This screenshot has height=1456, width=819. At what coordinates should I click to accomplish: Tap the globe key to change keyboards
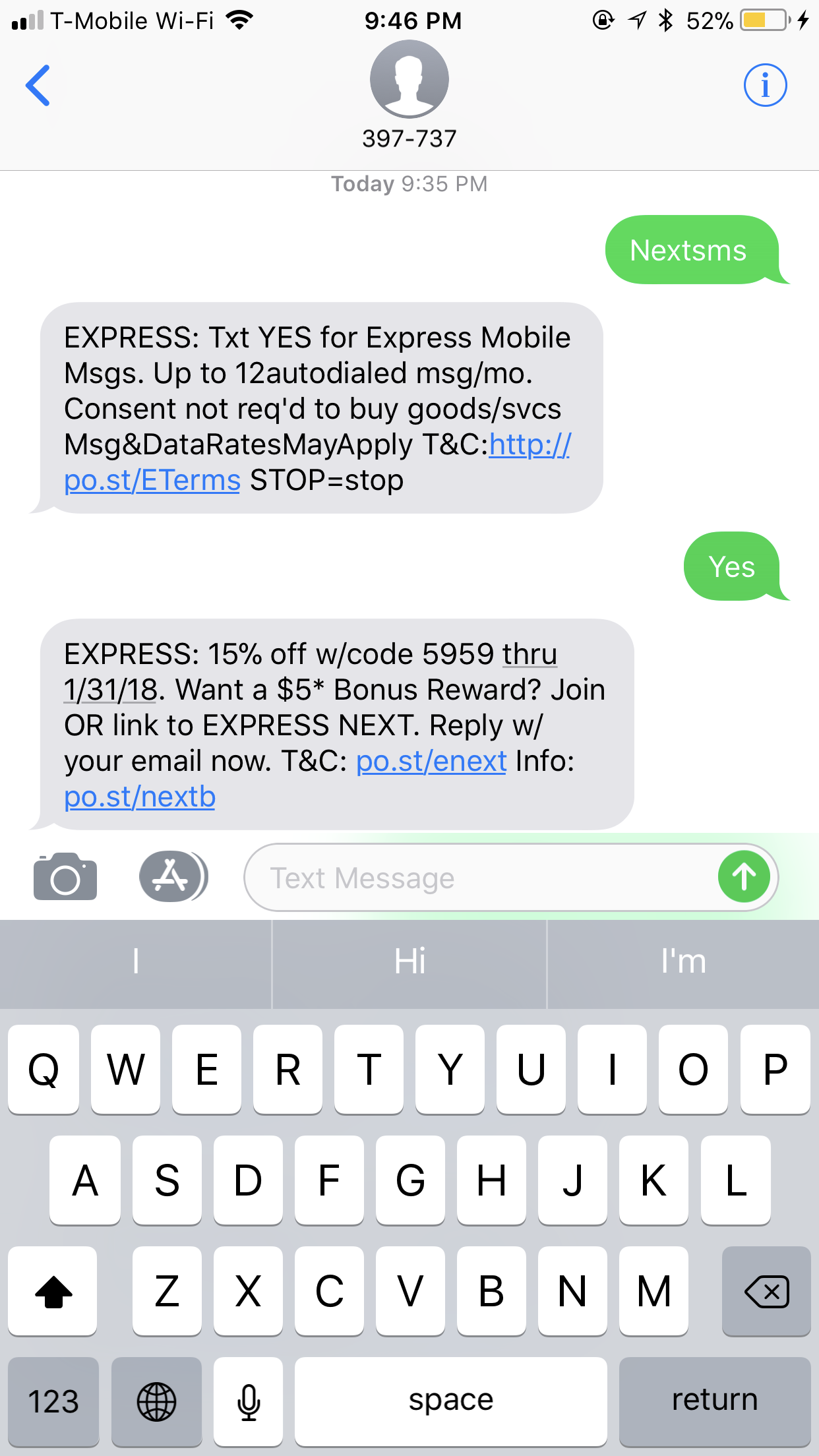[x=156, y=1401]
